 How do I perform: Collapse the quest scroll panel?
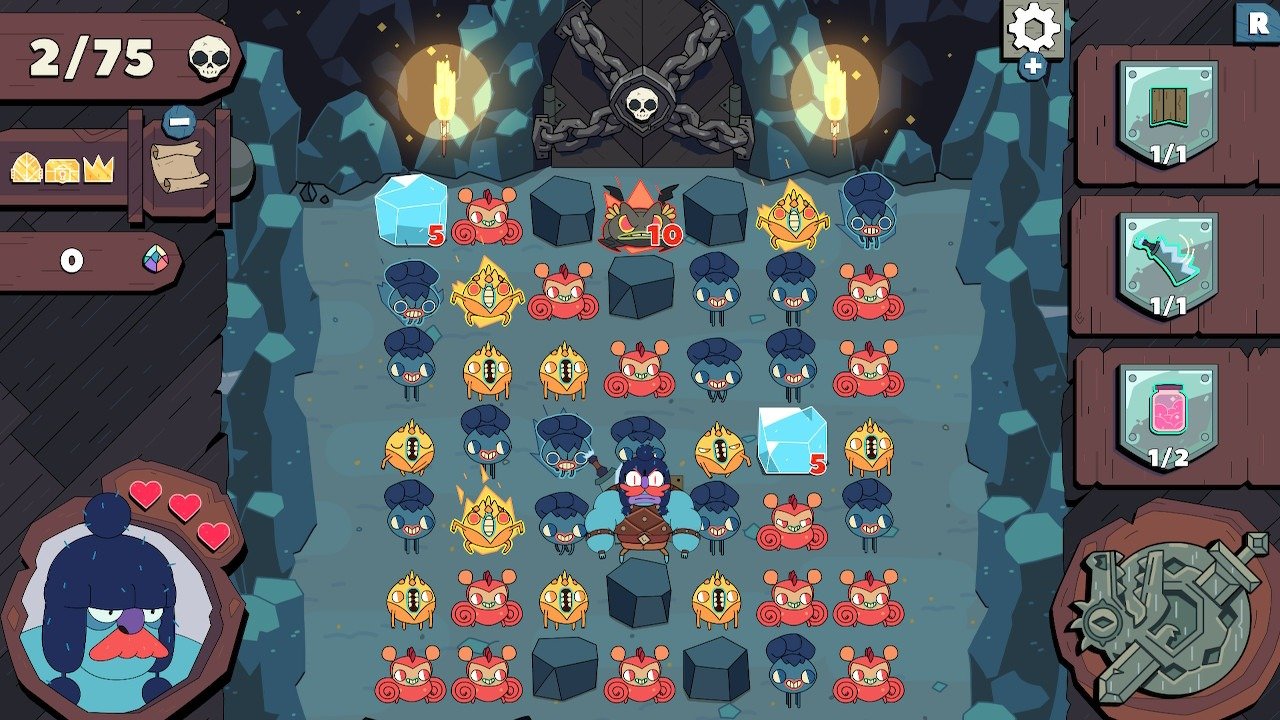click(179, 122)
